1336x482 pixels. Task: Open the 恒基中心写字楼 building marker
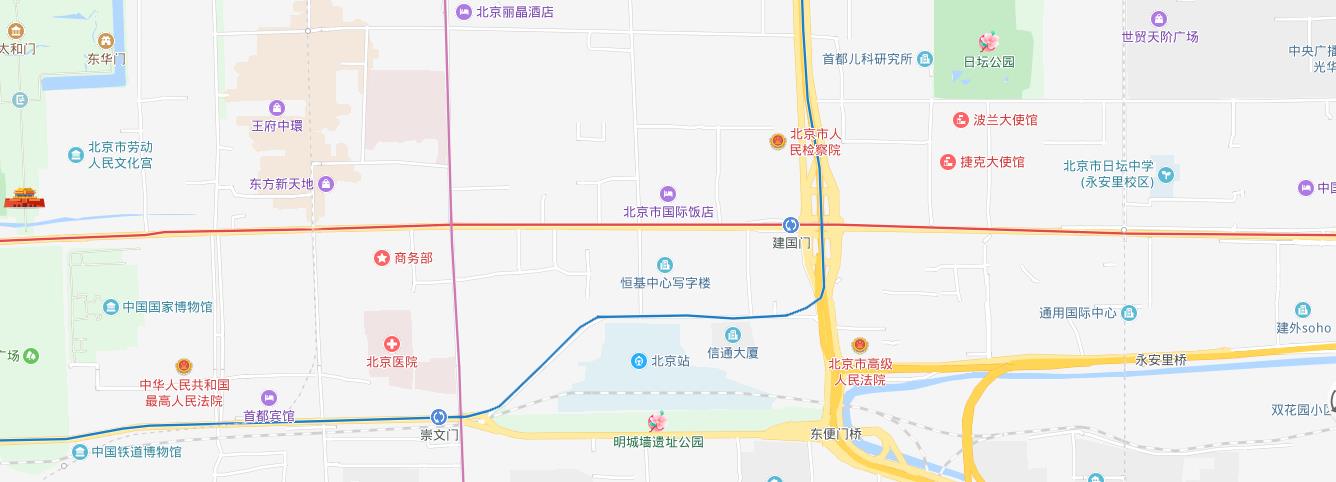pos(665,265)
